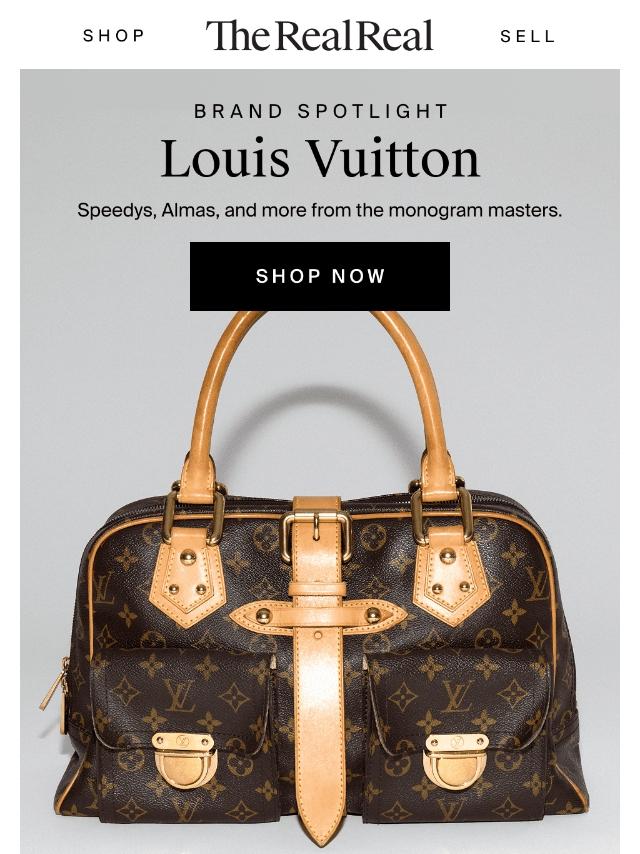Screen dimensions: 640x854
Task: Open the SHOP link in the header
Action: tap(114, 36)
